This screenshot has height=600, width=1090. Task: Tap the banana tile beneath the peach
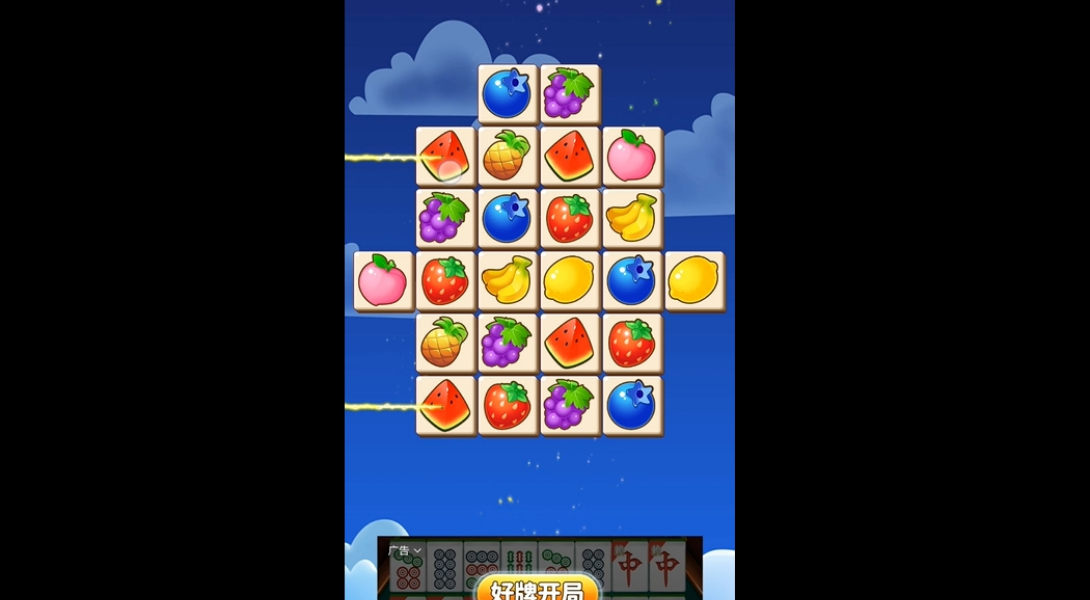631,218
